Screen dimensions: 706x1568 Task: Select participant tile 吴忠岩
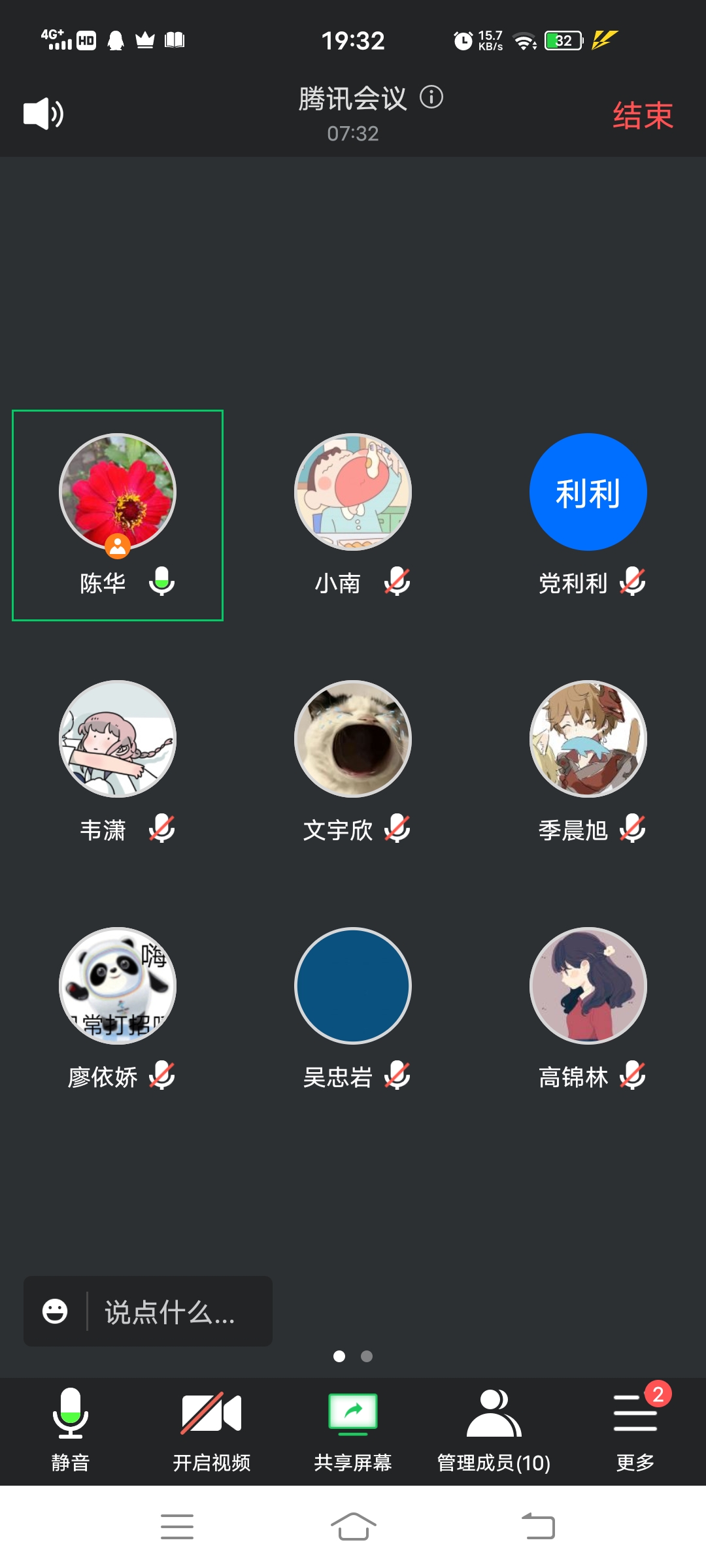click(353, 1008)
